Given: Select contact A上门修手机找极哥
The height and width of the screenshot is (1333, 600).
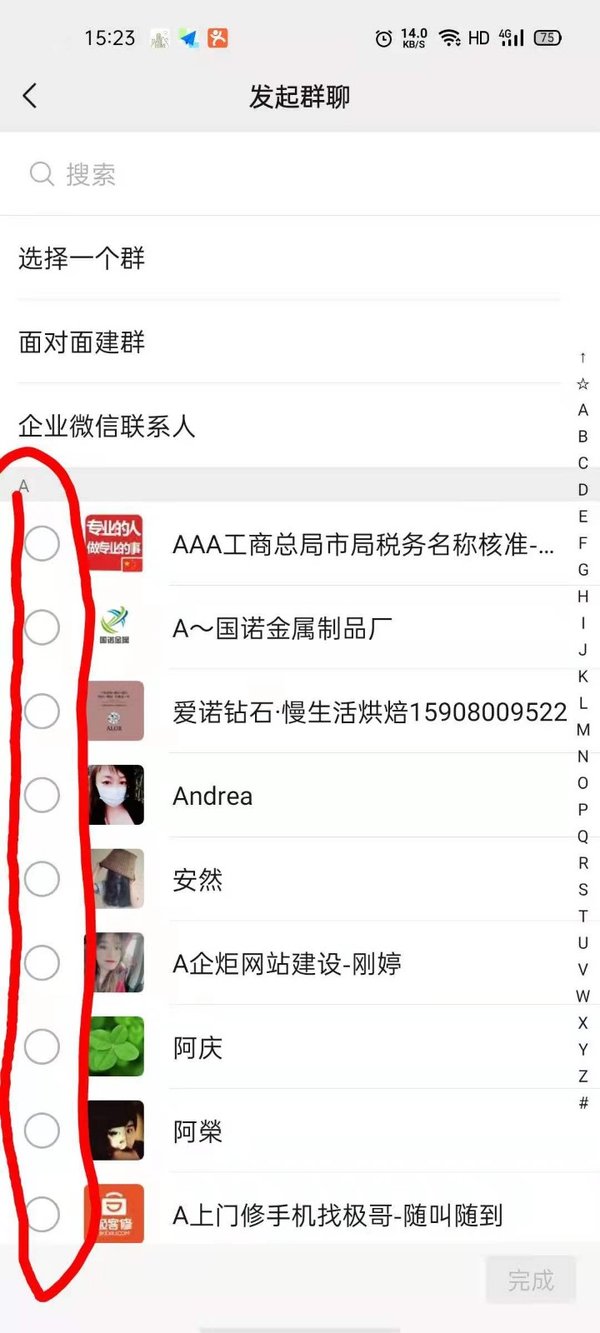Looking at the screenshot, I should point(42,1215).
